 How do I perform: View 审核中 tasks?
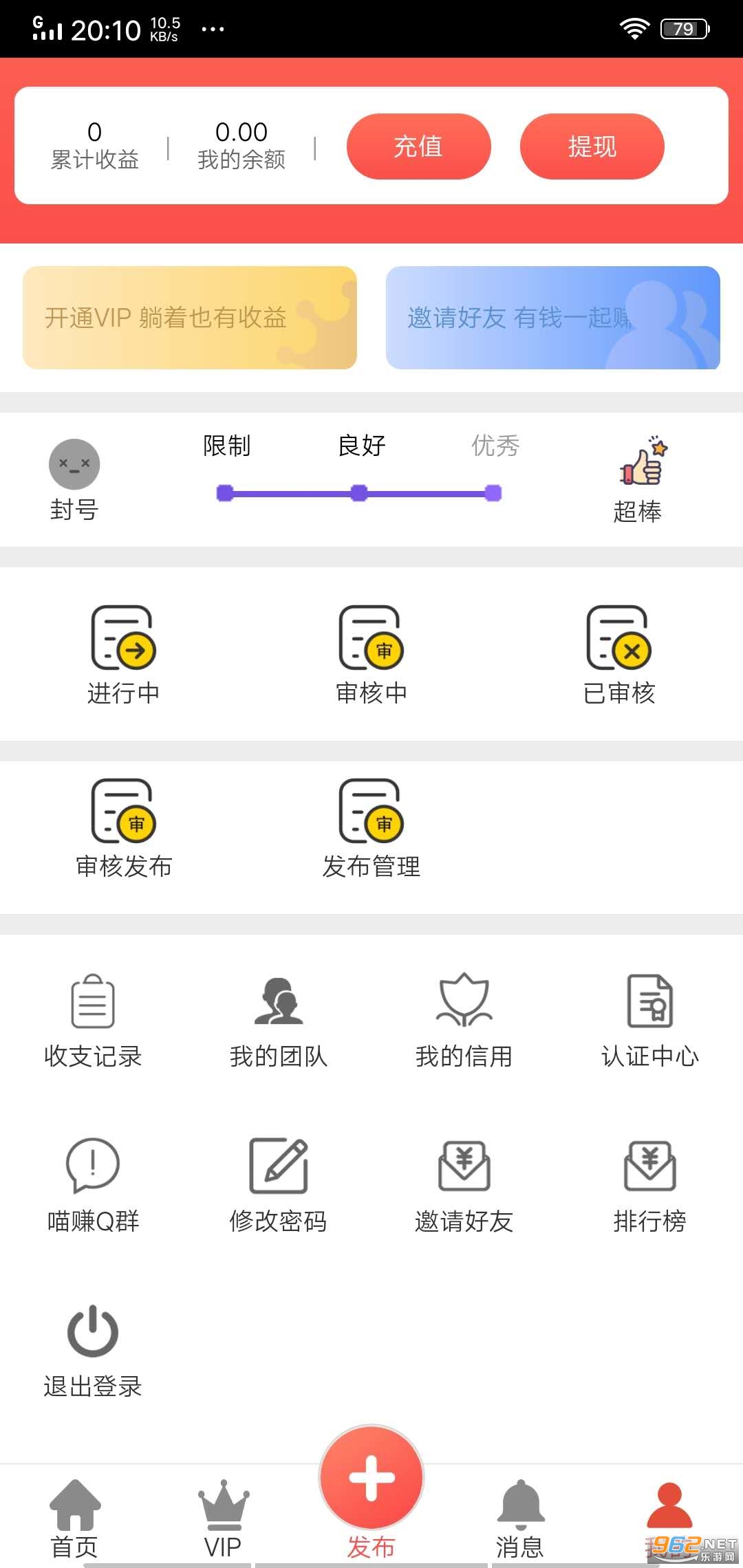click(371, 655)
